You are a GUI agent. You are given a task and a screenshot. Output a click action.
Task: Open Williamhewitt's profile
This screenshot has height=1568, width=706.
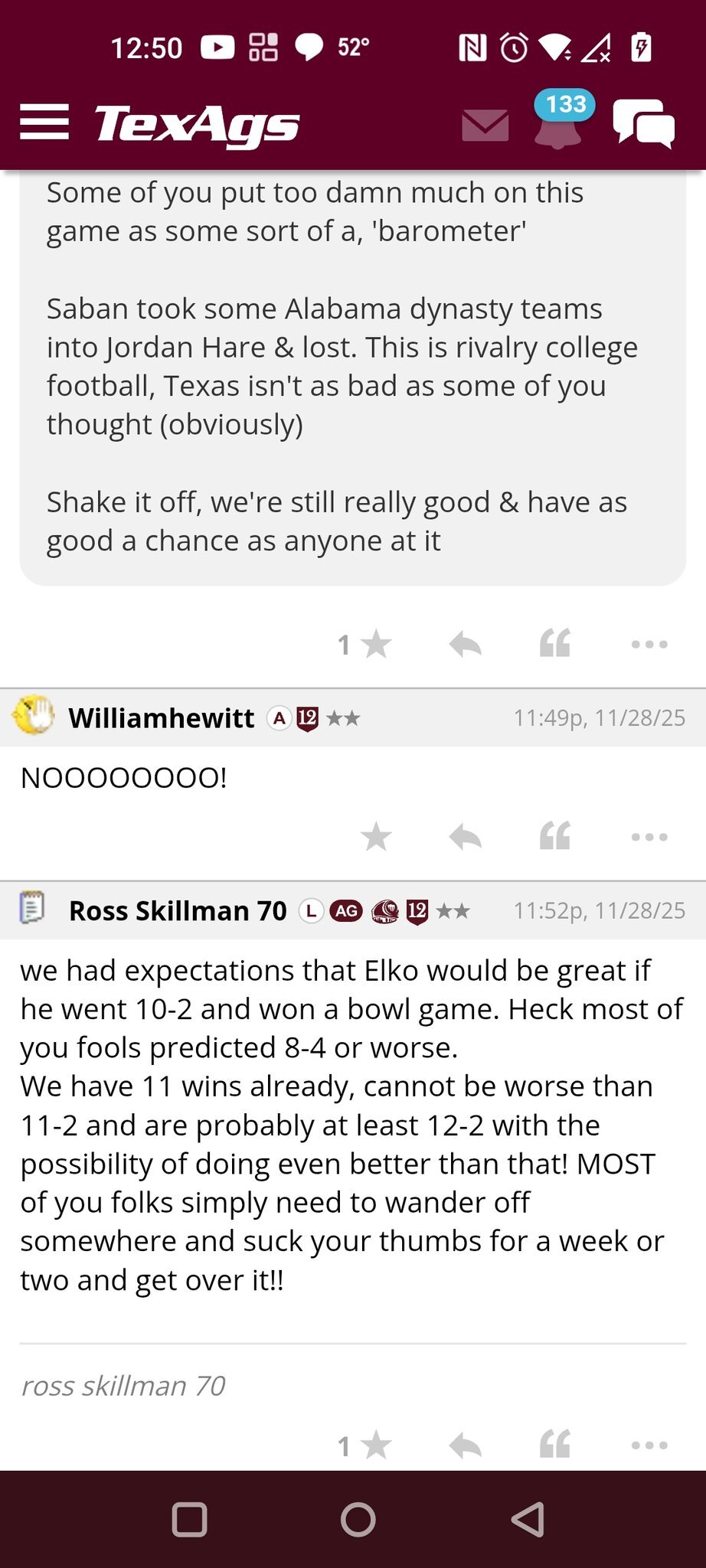pos(161,718)
